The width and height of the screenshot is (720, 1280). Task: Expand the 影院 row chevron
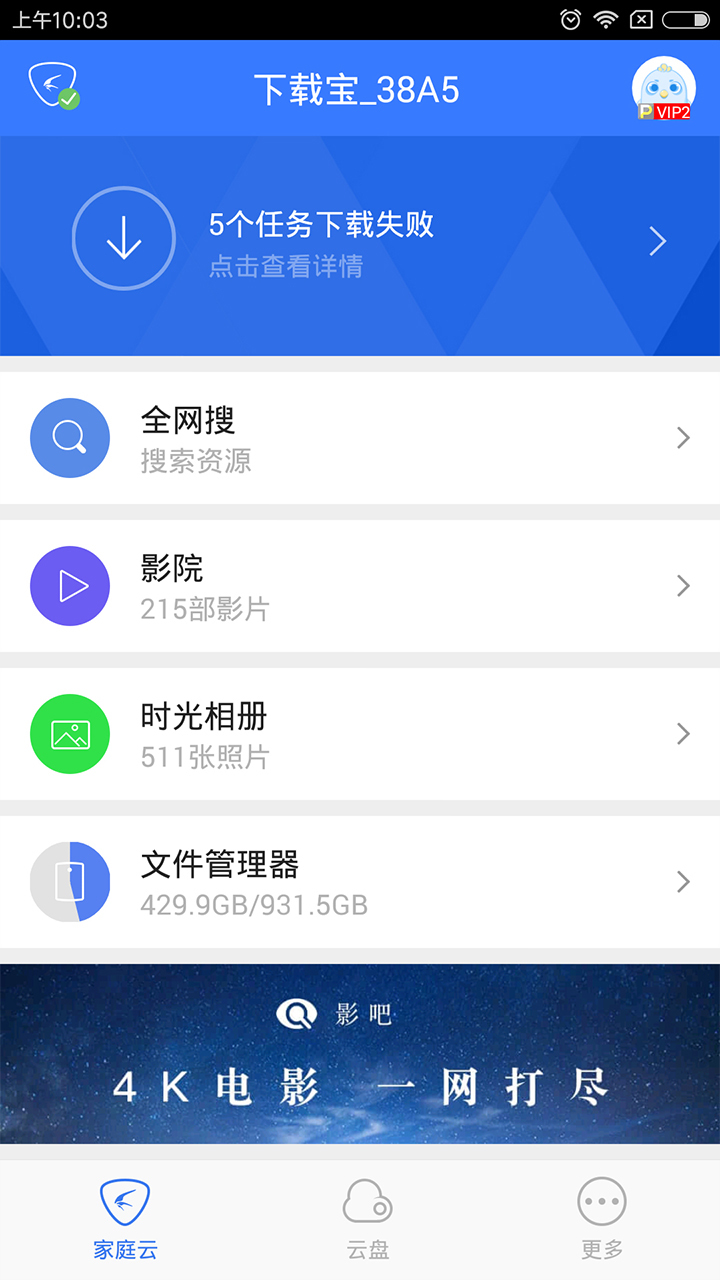[683, 585]
